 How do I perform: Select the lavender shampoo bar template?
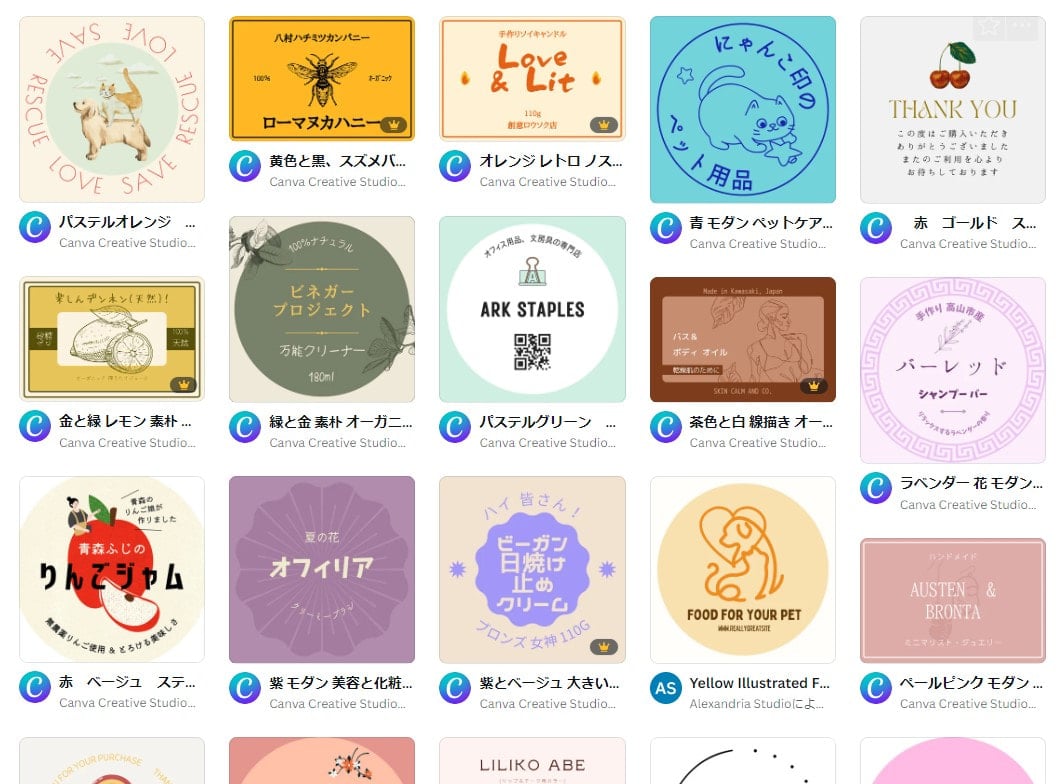952,370
